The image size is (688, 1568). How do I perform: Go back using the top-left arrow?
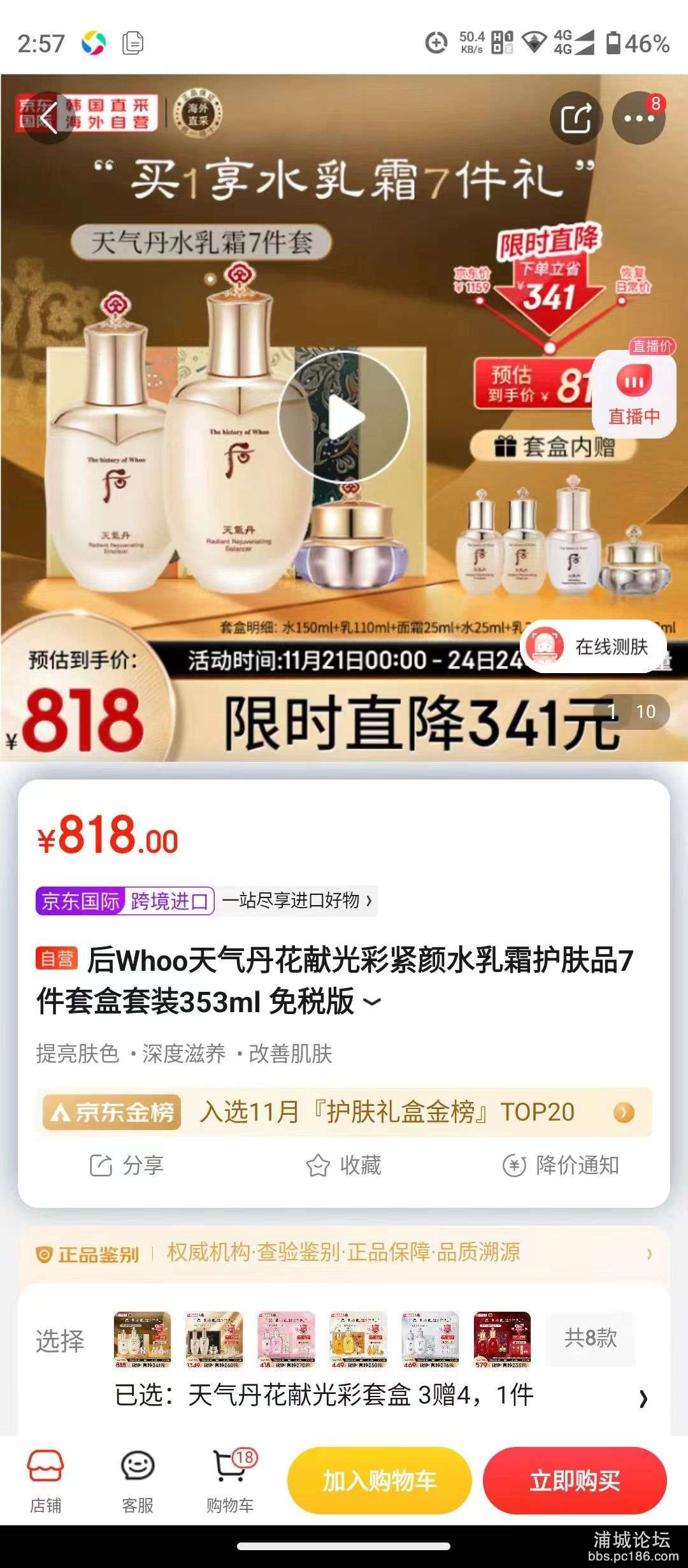50,118
